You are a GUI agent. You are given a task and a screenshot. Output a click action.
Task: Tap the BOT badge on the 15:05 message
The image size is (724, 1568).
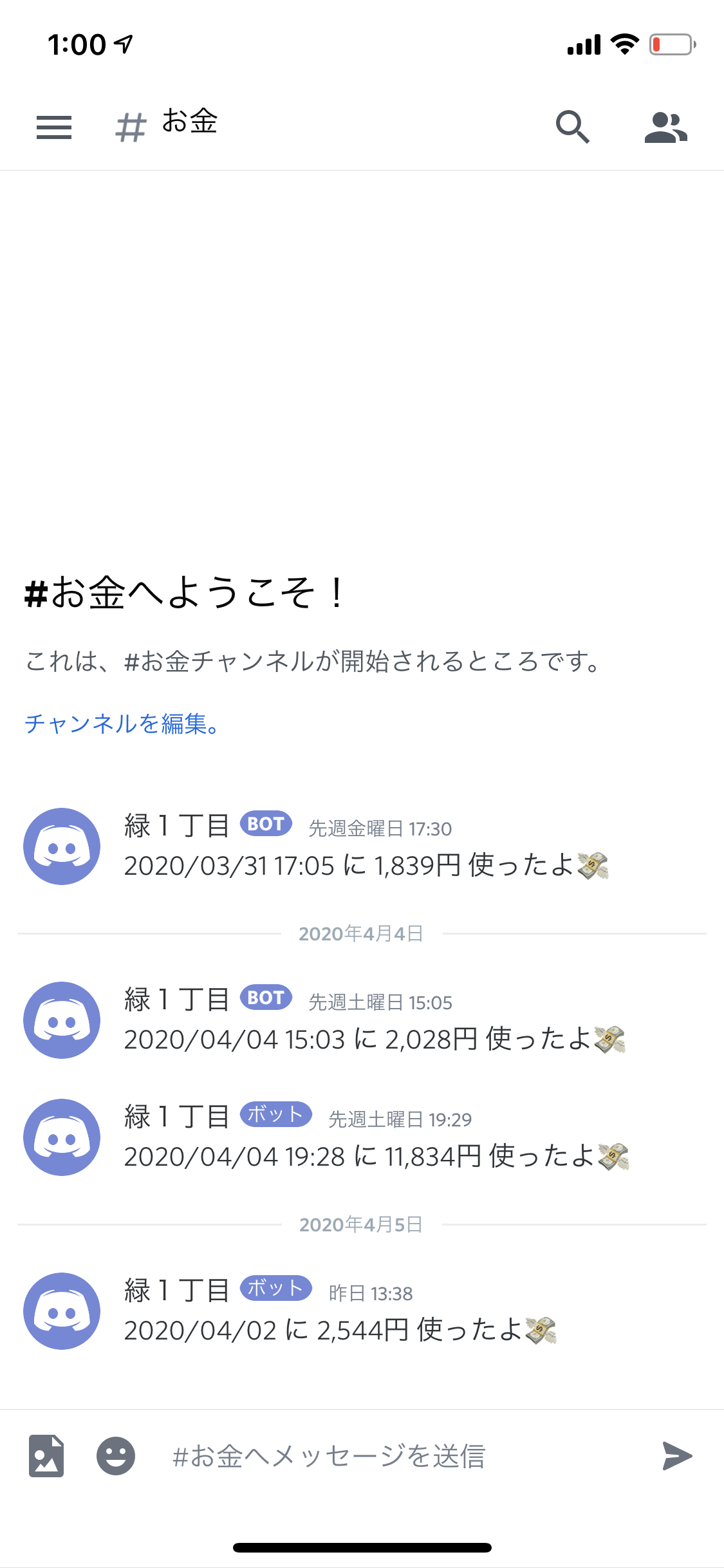tap(266, 997)
